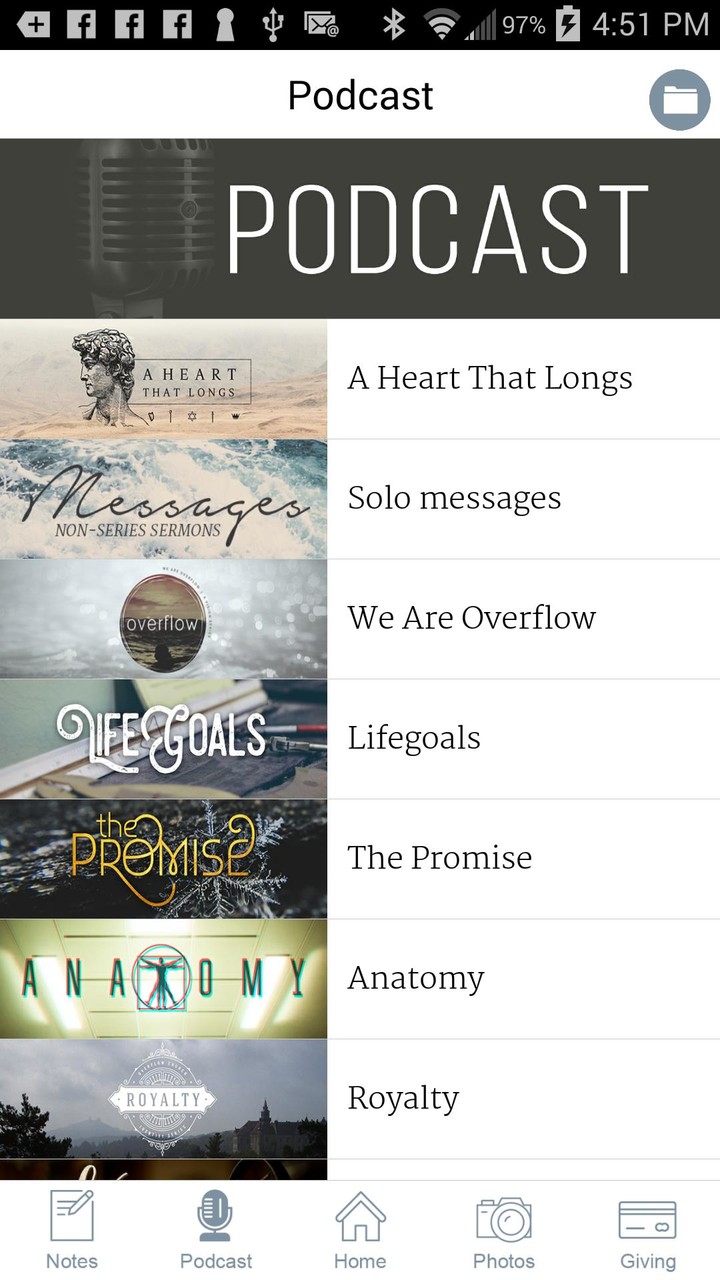Screen dimensions: 720x1280
Task: Open We Are Overflow series
Action: point(472,618)
